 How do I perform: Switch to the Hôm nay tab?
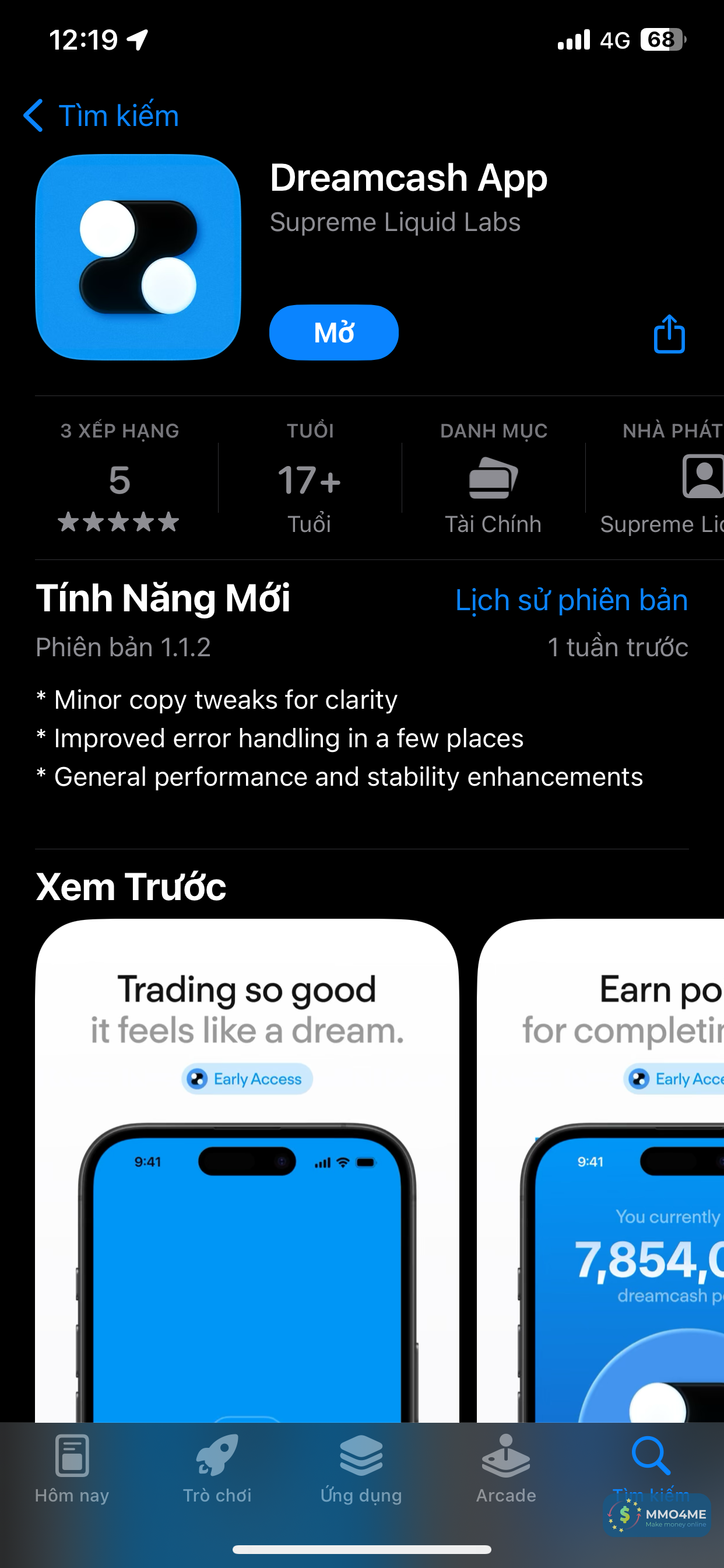(72, 1468)
